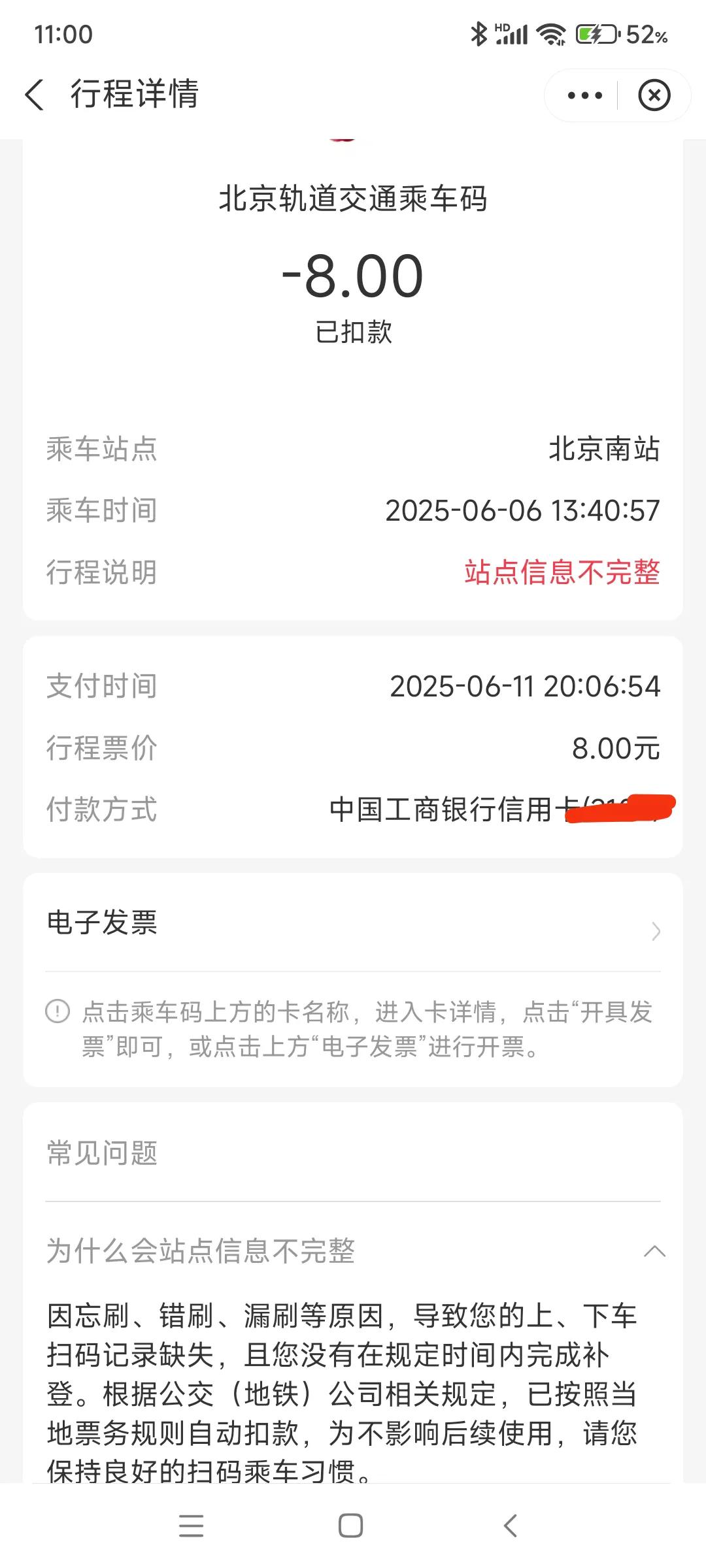Collapse the 为什么会站点信息不完整 question
The image size is (706, 1568).
(x=353, y=1251)
